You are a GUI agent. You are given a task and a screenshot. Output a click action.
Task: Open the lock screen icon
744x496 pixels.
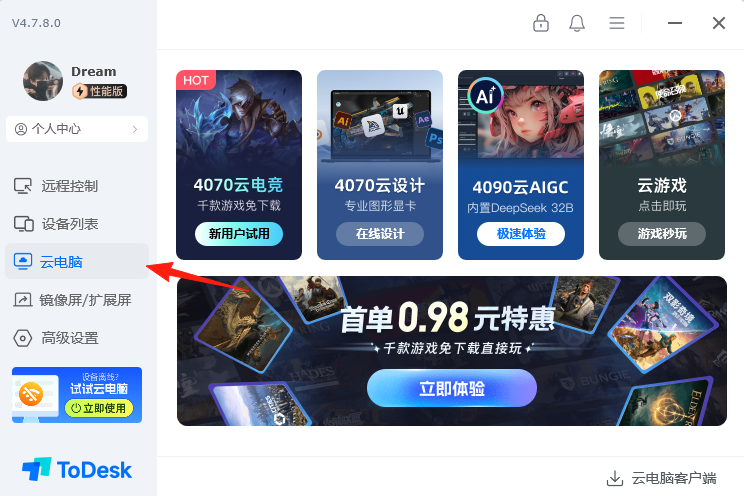coord(541,23)
